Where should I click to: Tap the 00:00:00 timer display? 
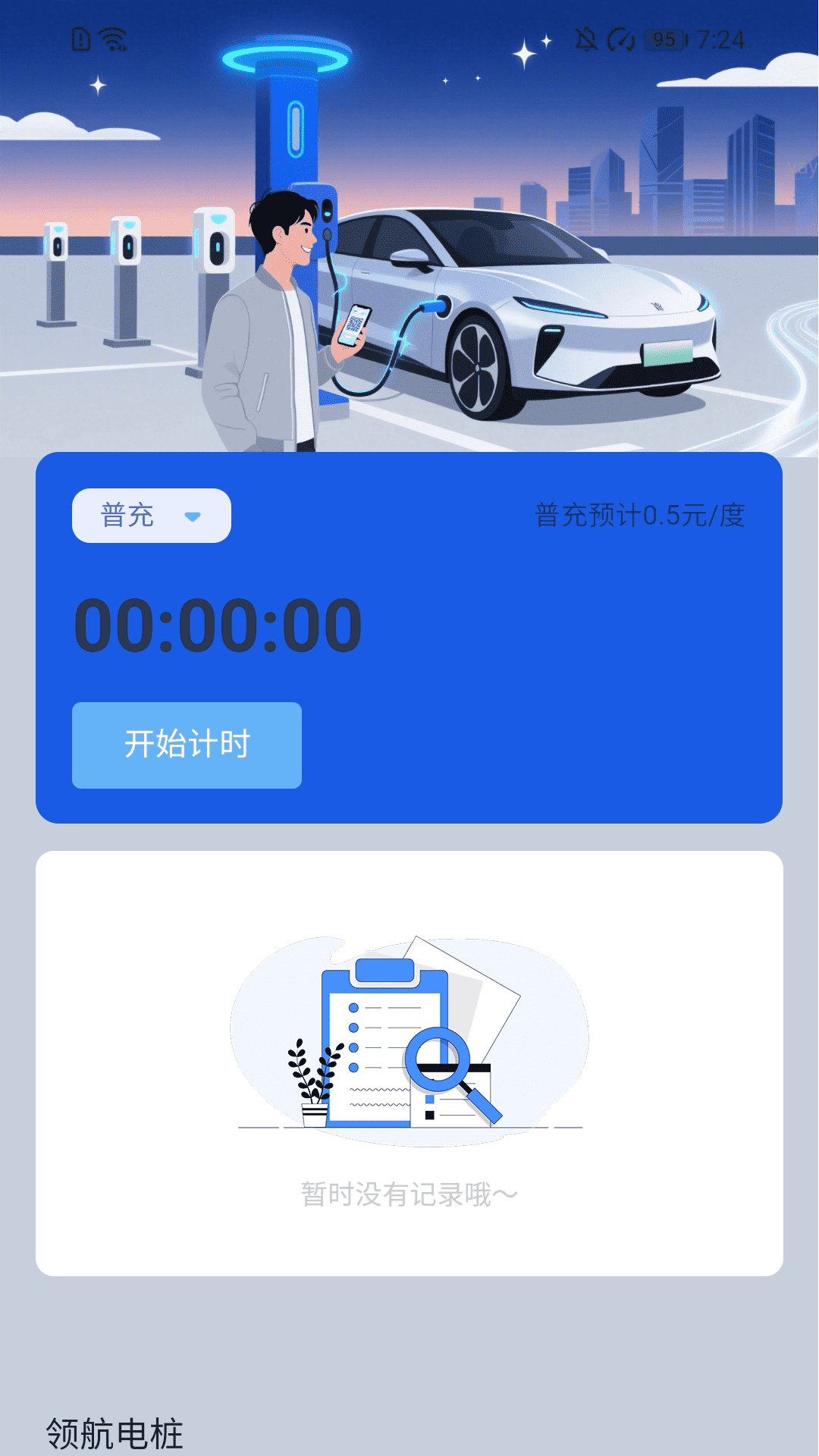215,623
